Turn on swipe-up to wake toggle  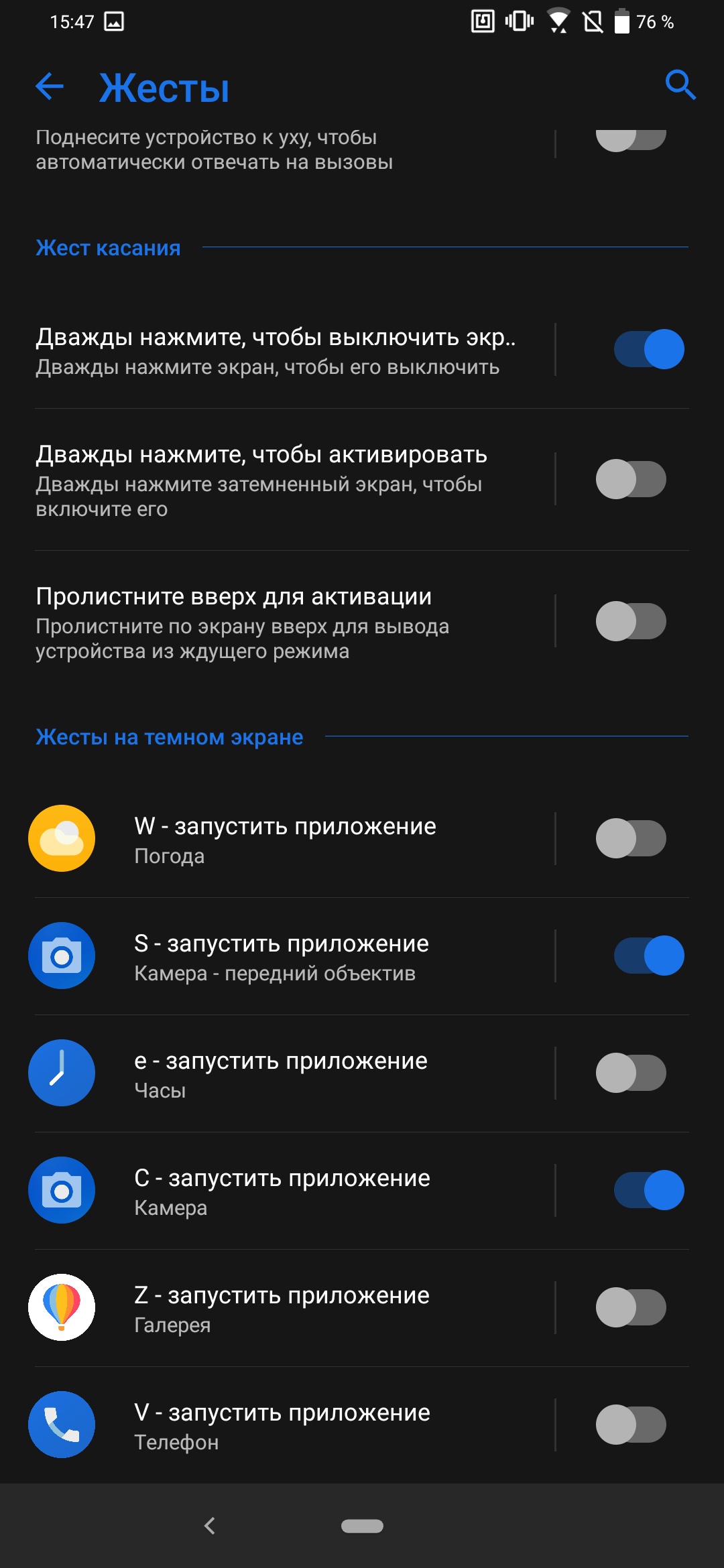(631, 621)
